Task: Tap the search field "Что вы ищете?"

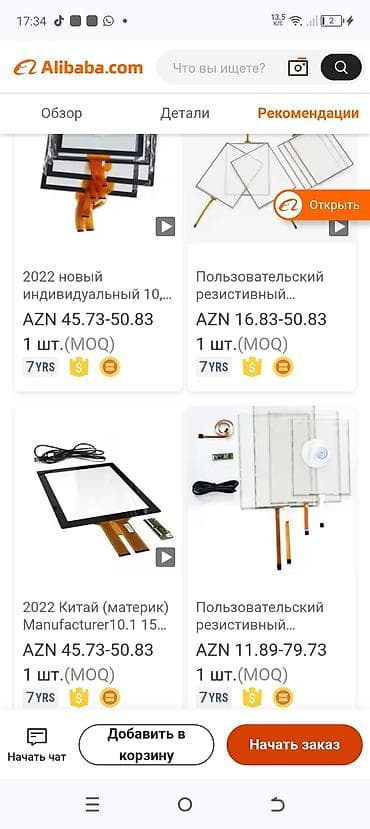Action: [x=219, y=68]
